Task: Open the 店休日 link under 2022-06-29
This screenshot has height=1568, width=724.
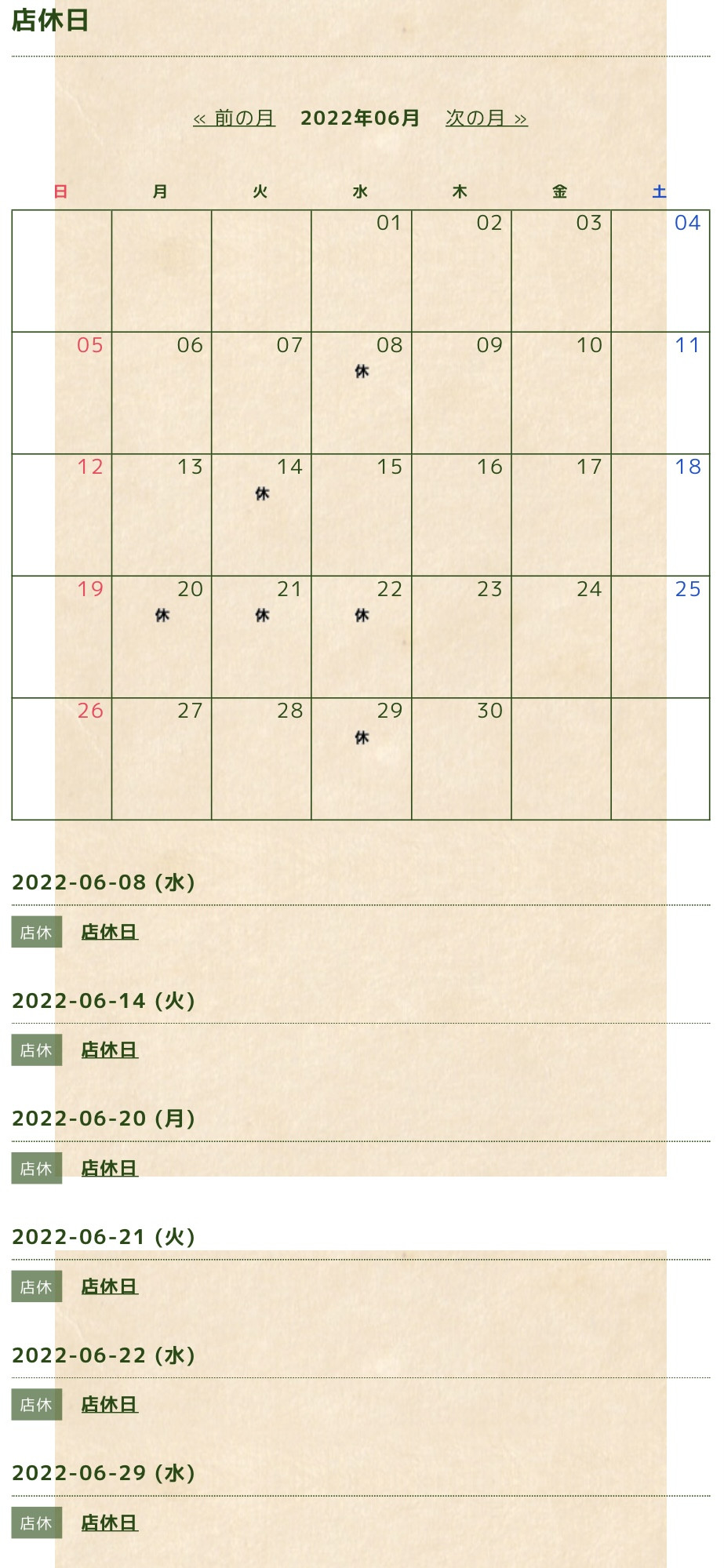Action: click(110, 1523)
